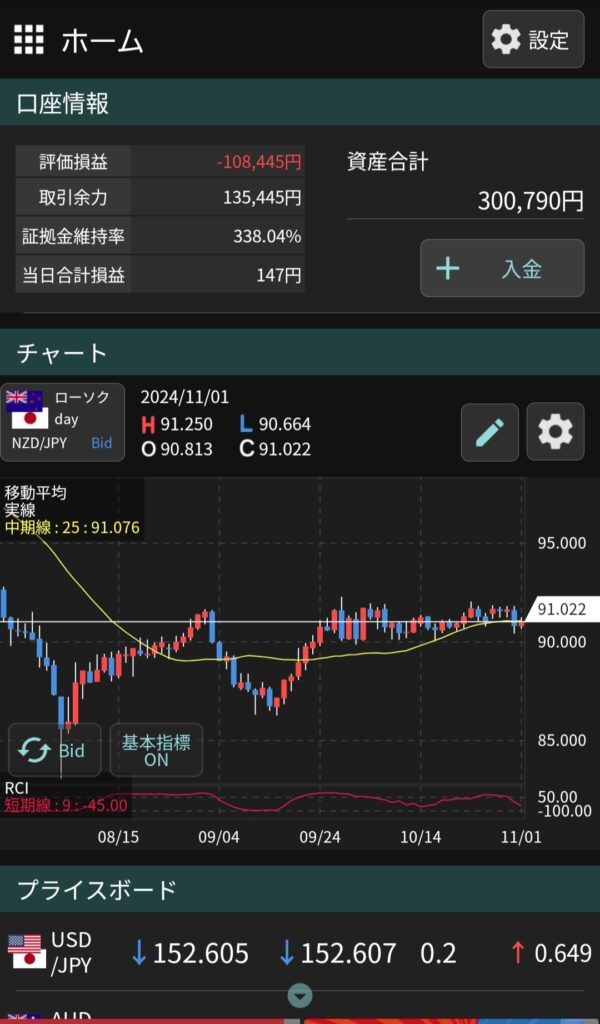Tap the chart pencil edit icon
Image resolution: width=600 pixels, height=1024 pixels.
[x=489, y=432]
